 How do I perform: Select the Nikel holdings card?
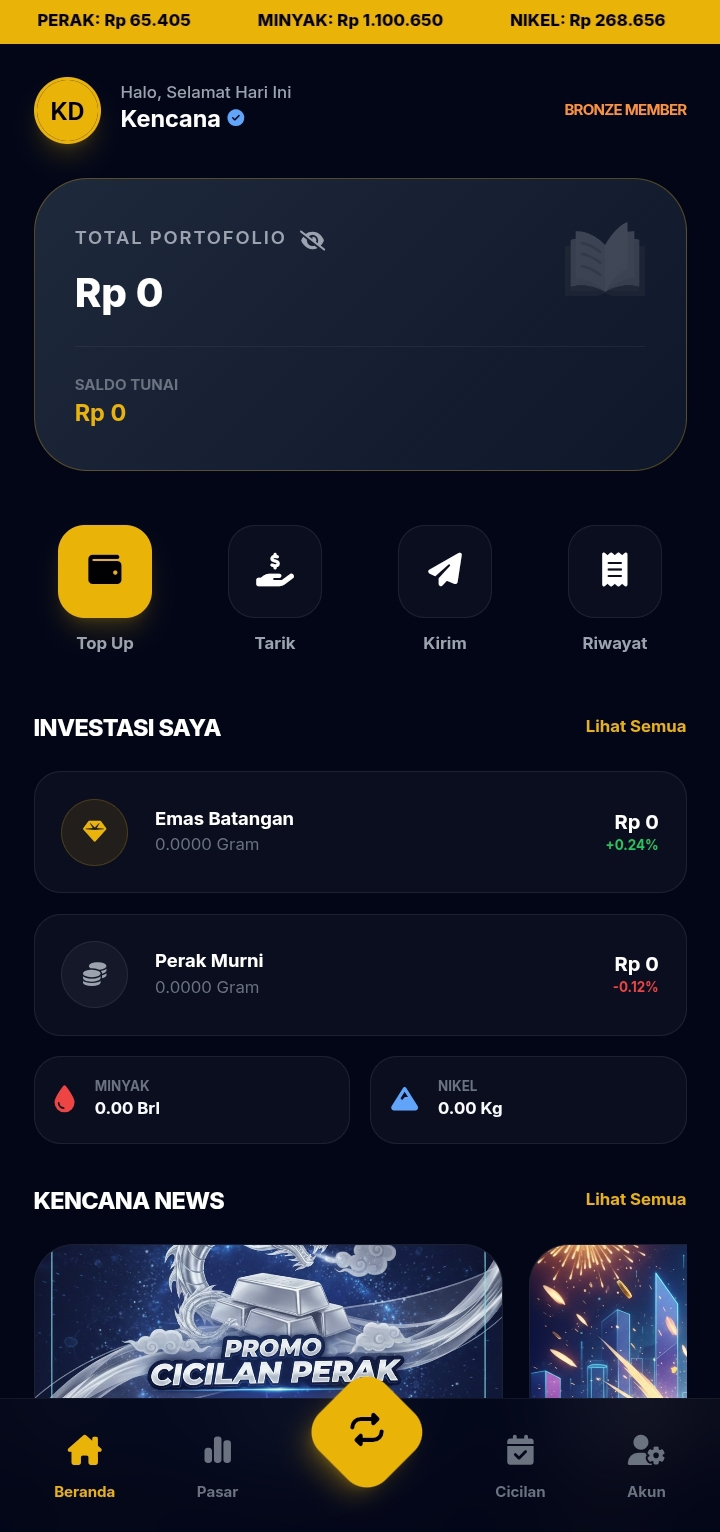528,1100
